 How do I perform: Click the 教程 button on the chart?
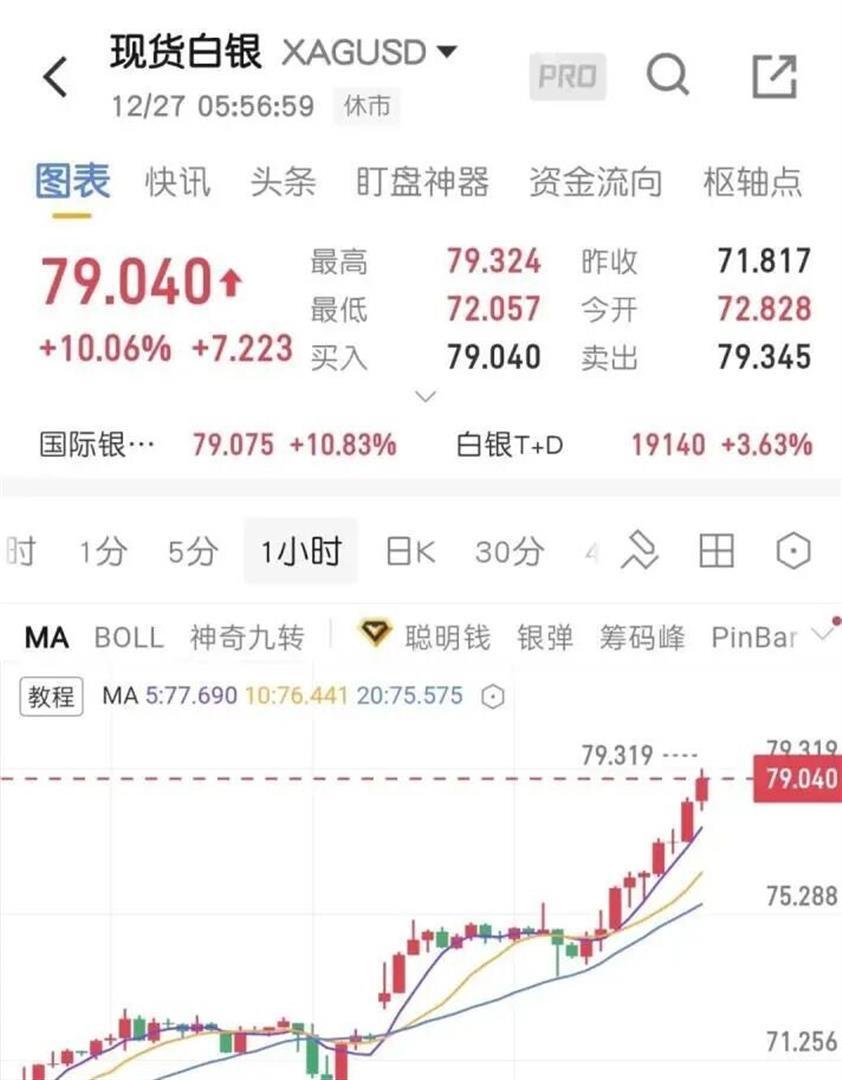point(51,695)
